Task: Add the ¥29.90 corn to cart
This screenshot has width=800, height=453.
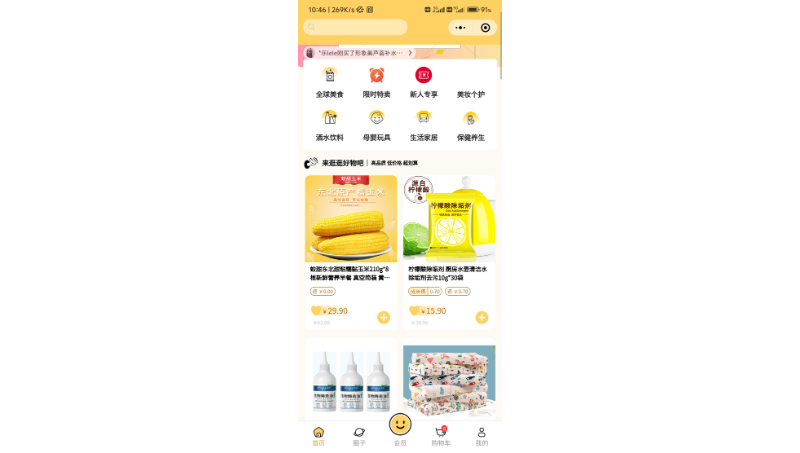Action: click(383, 317)
